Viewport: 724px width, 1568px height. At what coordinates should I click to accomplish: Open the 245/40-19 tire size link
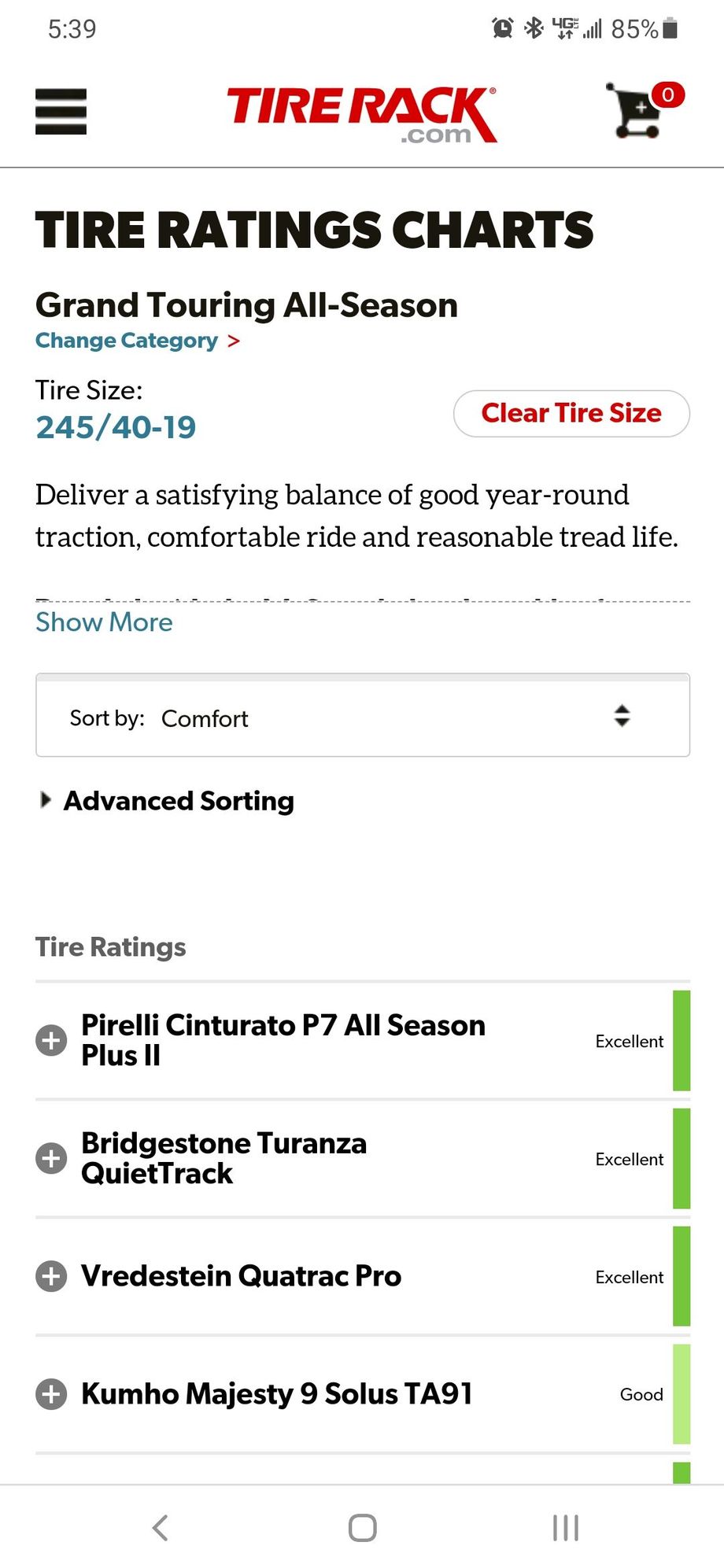(116, 427)
